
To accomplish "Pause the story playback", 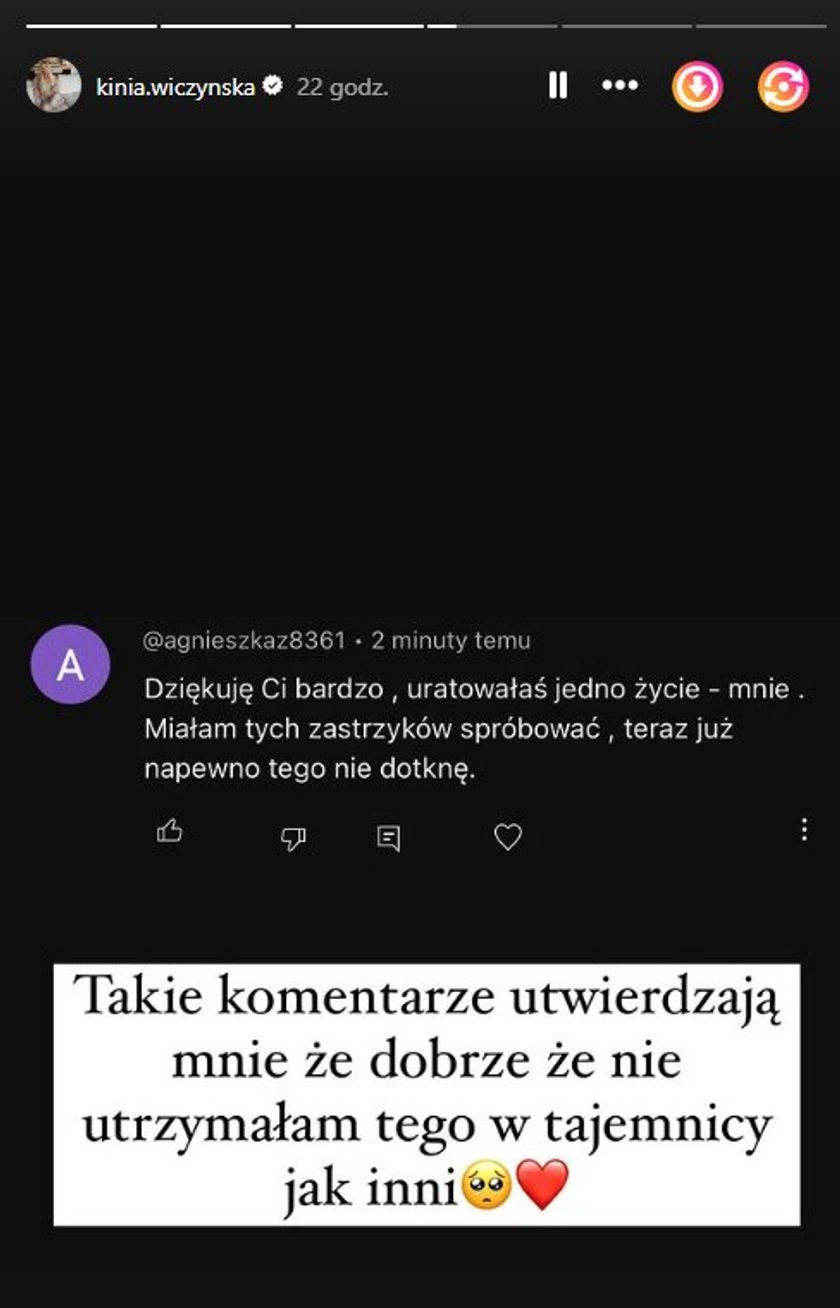I will point(558,86).
